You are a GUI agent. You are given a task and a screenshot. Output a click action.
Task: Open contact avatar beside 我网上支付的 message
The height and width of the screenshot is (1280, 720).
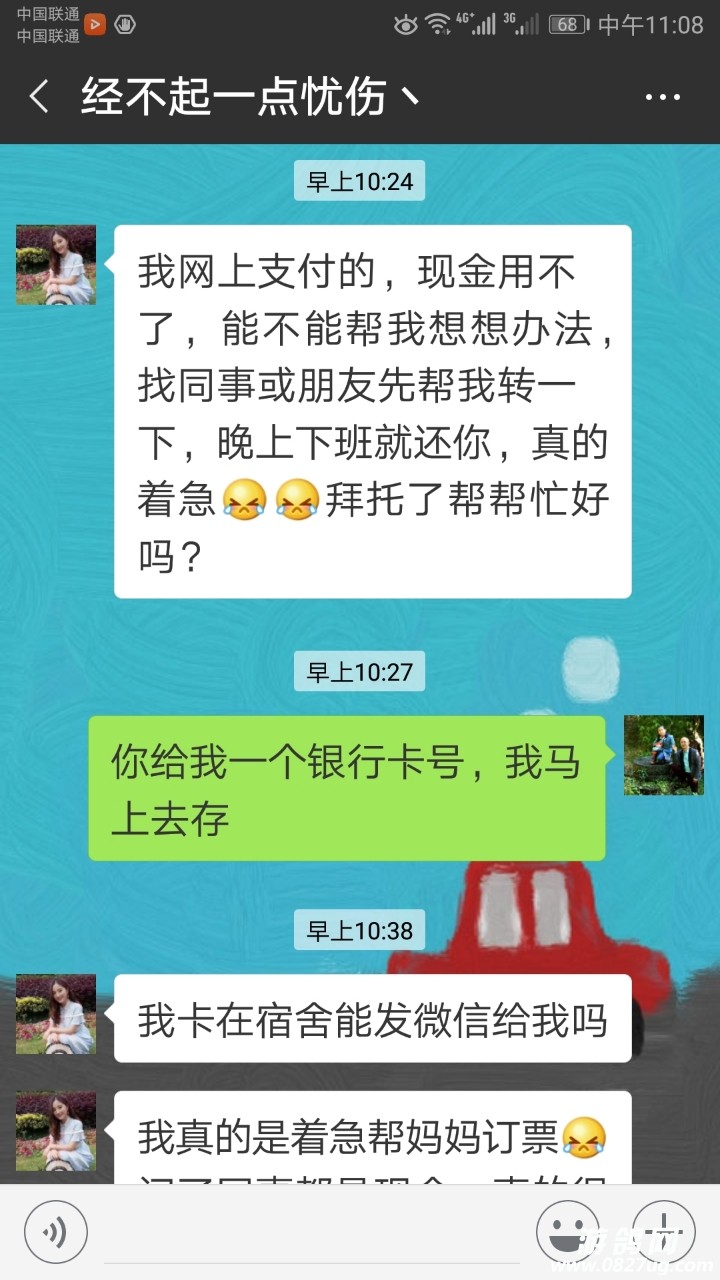56,265
